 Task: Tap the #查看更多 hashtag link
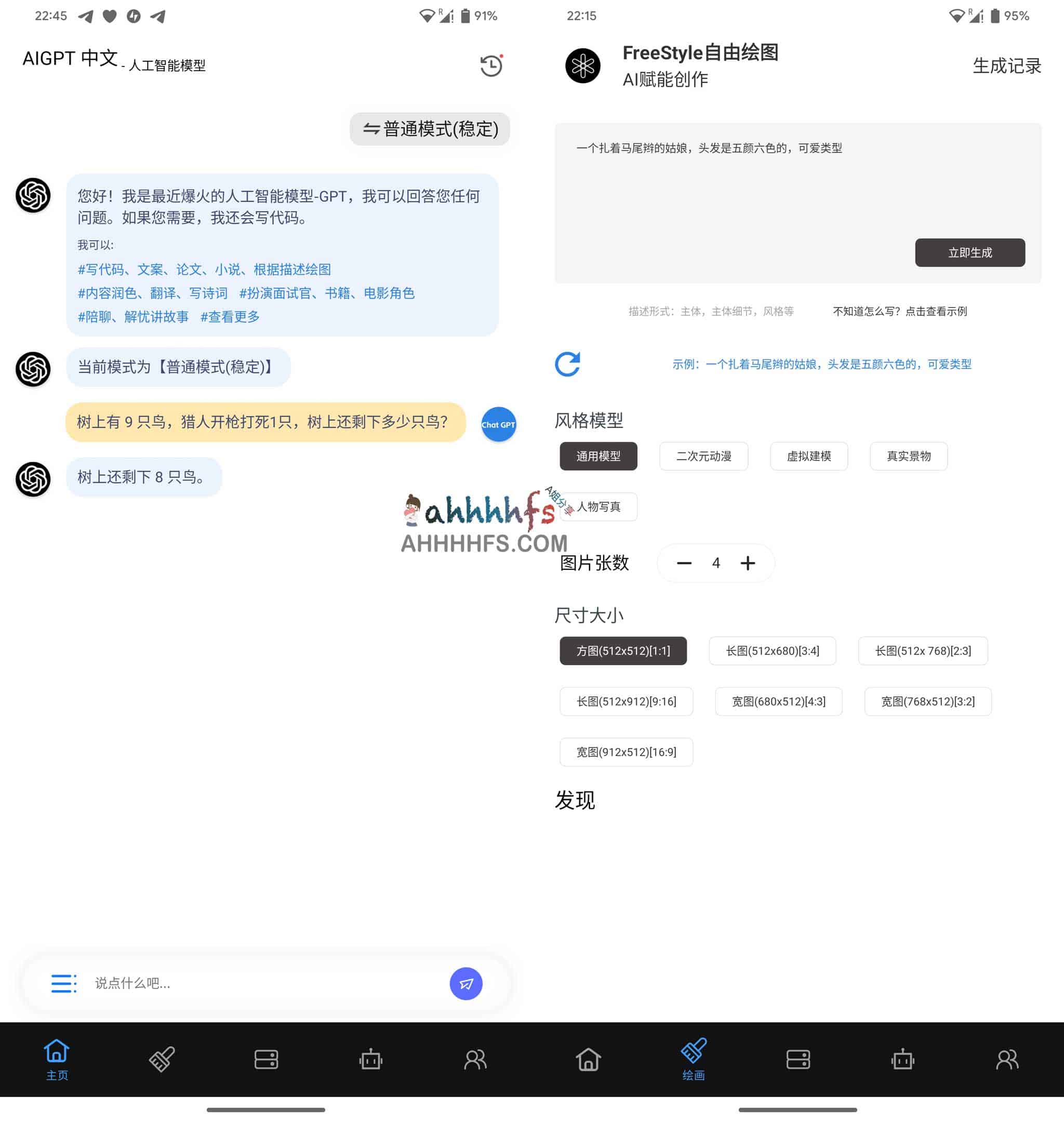pos(230,316)
